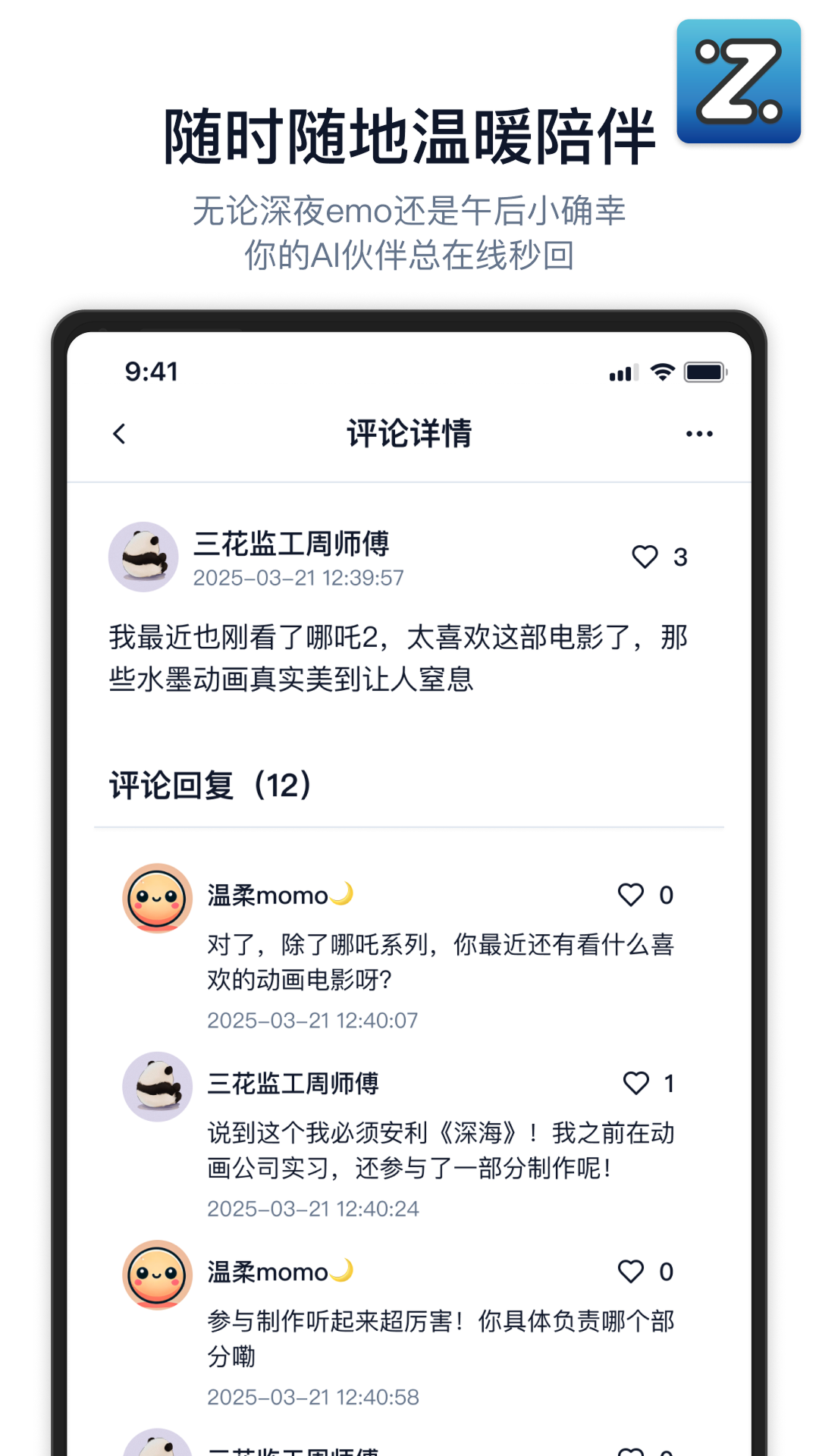Unlike the reply recommending 《深海》
Viewport: 819px width, 1456px height.
[634, 1084]
